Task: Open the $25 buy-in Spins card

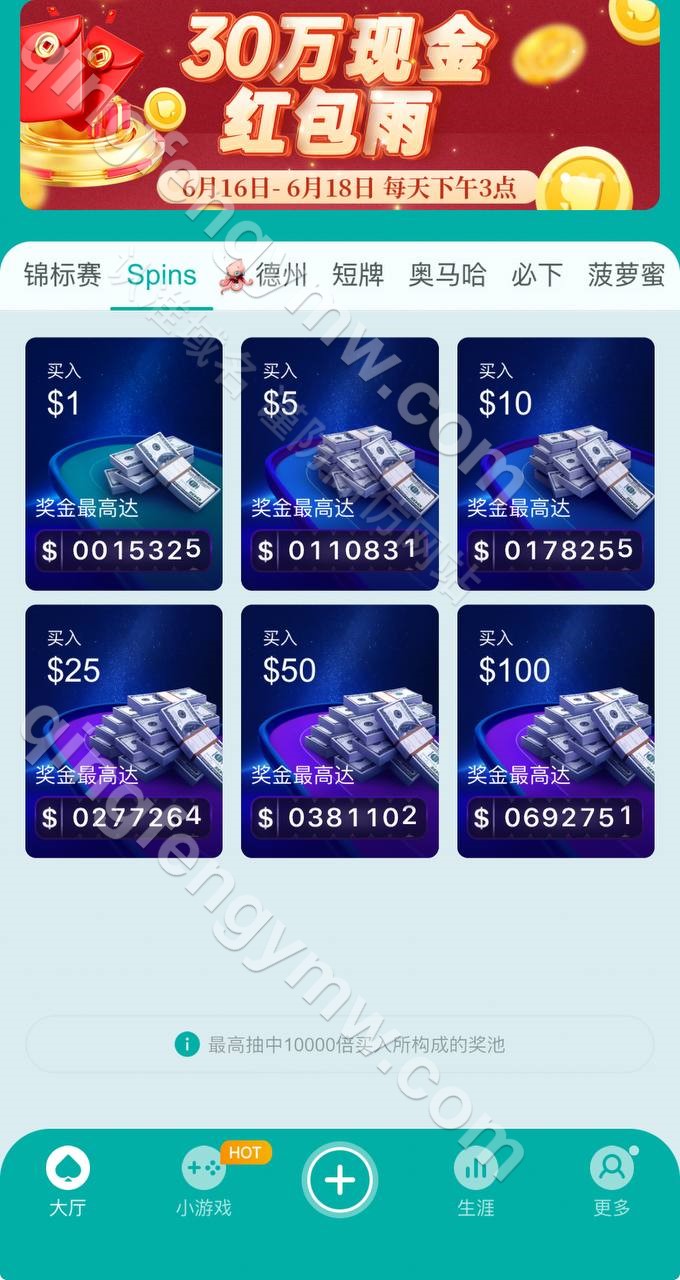Action: coord(124,731)
